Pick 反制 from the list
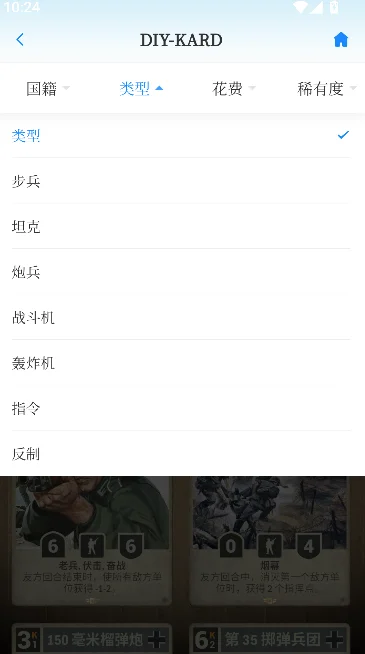Image resolution: width=365 pixels, height=654 pixels. (x=182, y=453)
